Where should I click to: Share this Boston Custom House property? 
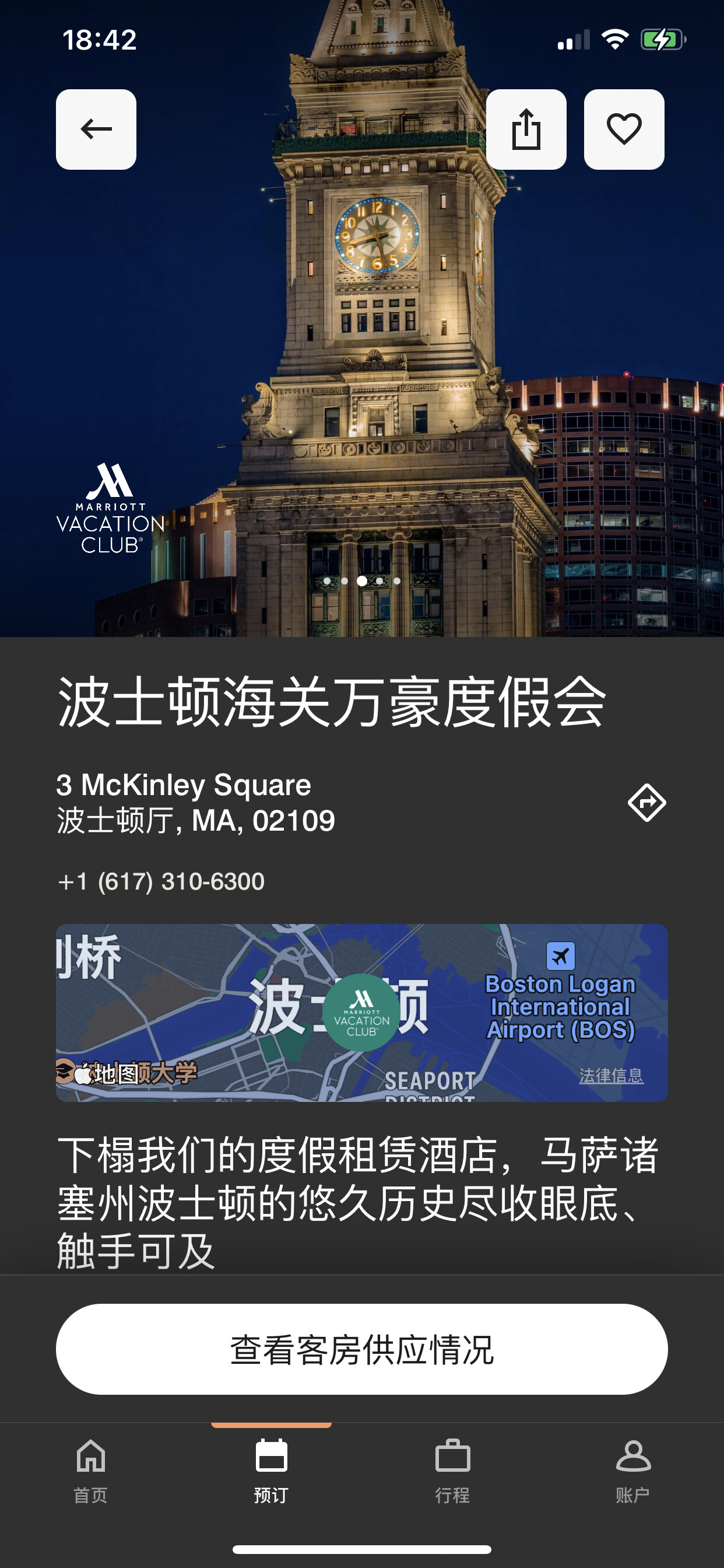(x=526, y=129)
